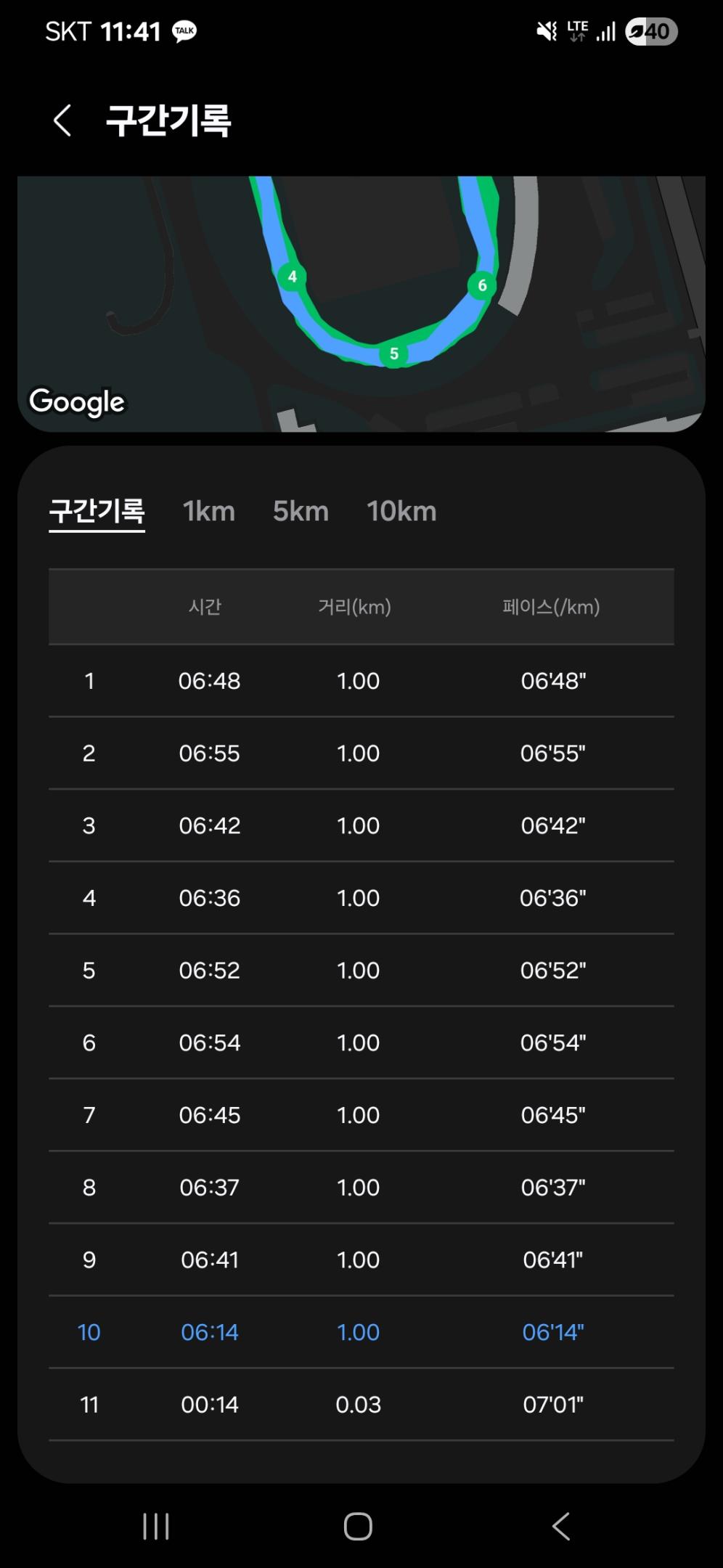This screenshot has width=723, height=1568.
Task: Select the 구간기록 tab
Action: click(x=97, y=511)
